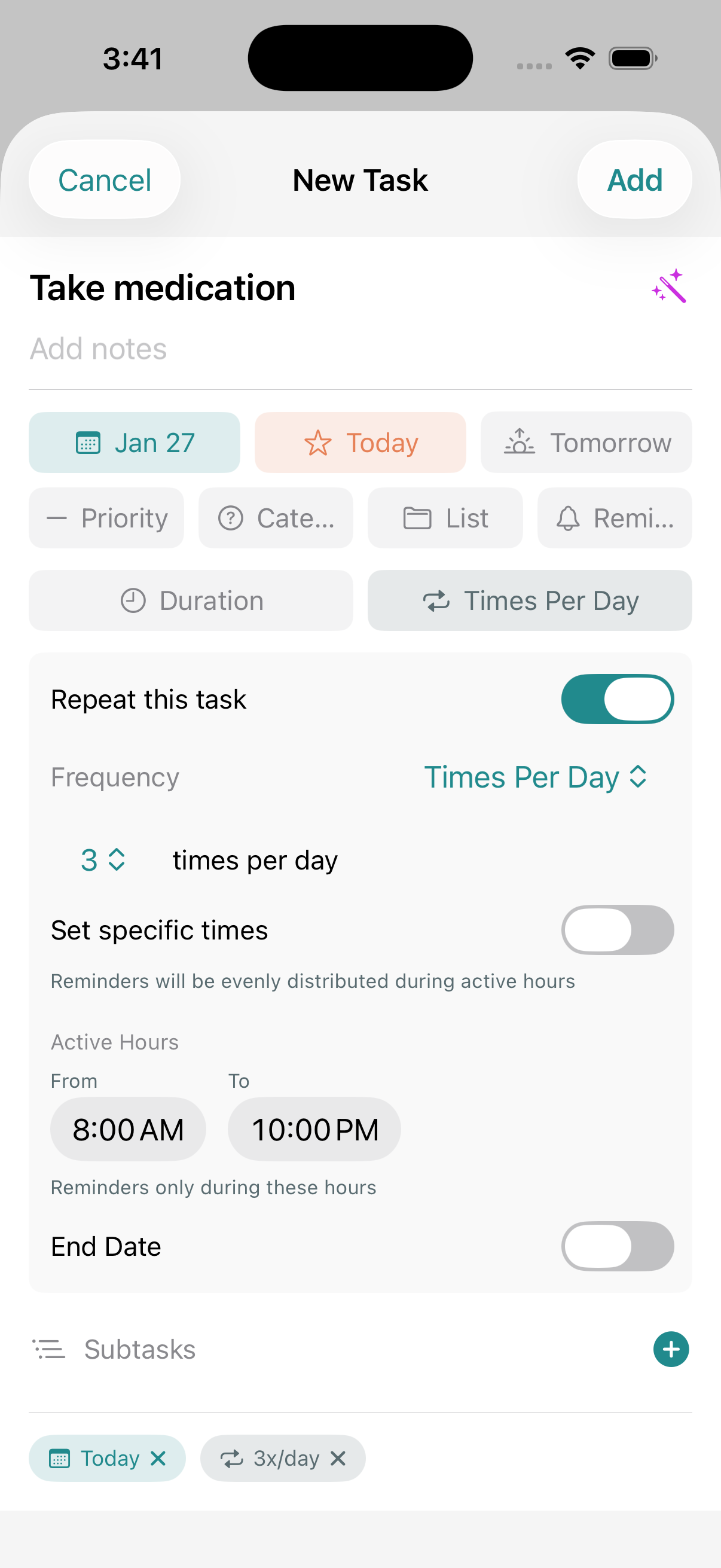
Task: Set the date to Tomorrow
Action: (x=586, y=443)
